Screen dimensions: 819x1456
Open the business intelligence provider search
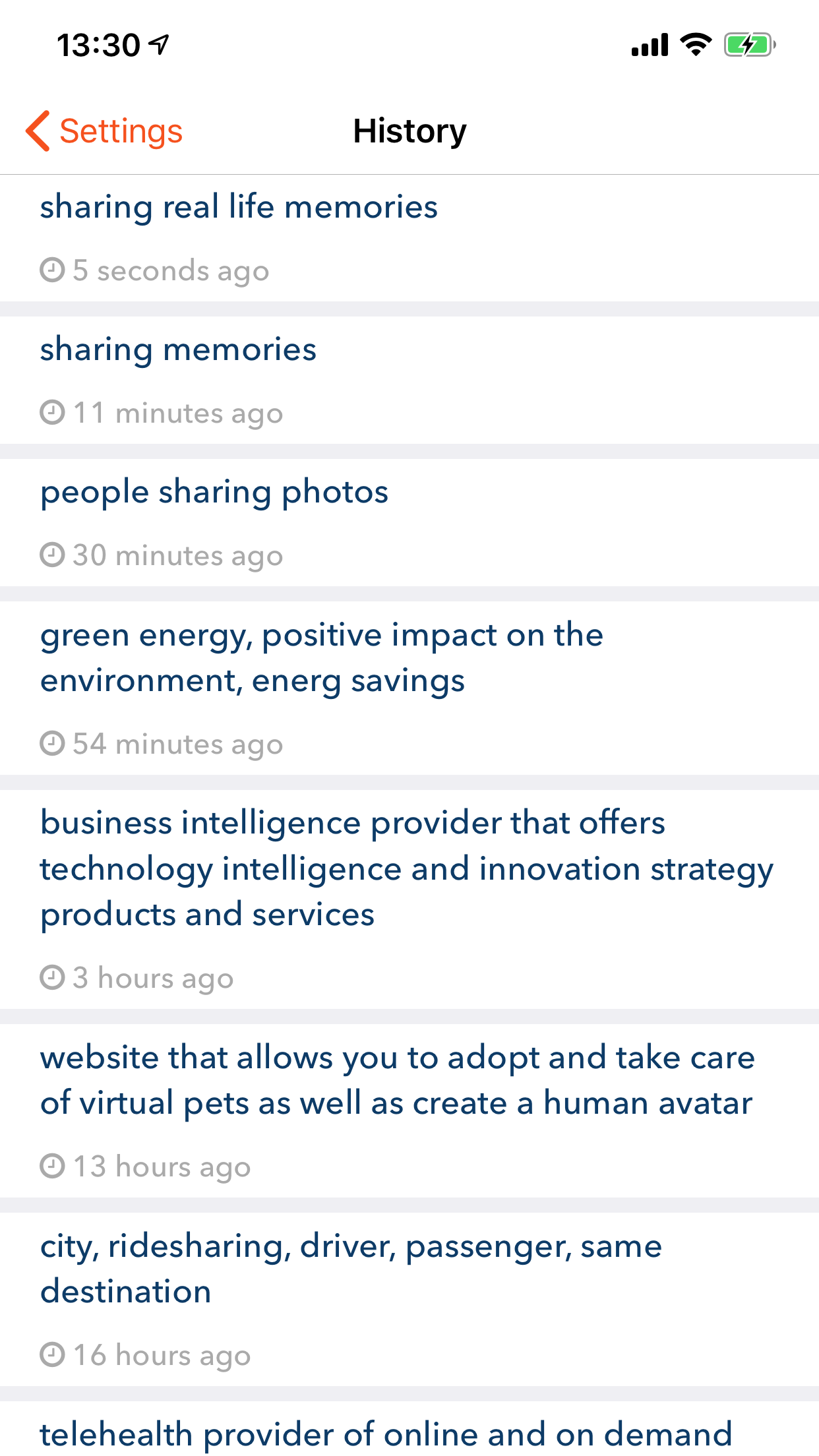(406, 868)
